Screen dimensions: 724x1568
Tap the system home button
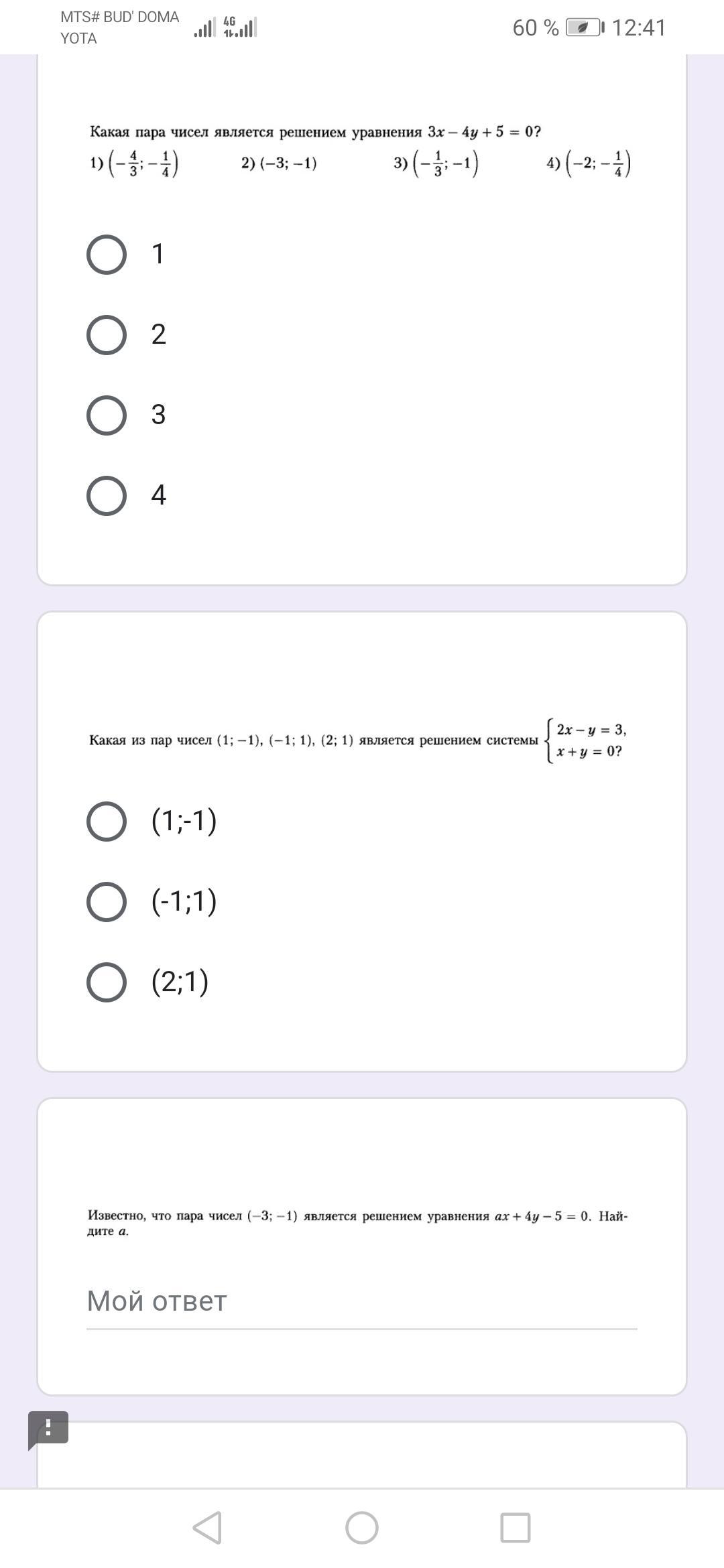click(x=362, y=1528)
